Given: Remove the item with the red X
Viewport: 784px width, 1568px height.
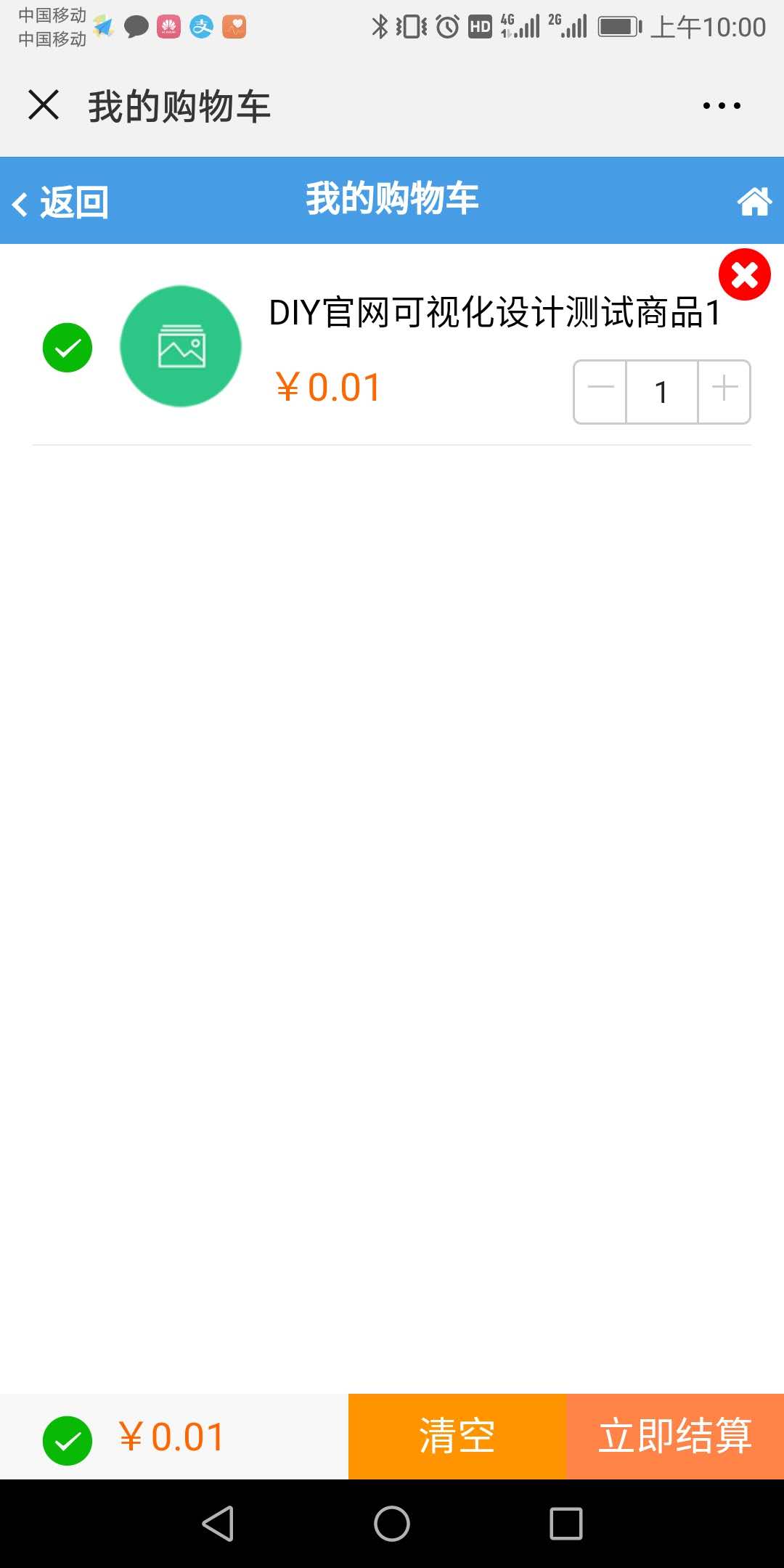Looking at the screenshot, I should [744, 274].
